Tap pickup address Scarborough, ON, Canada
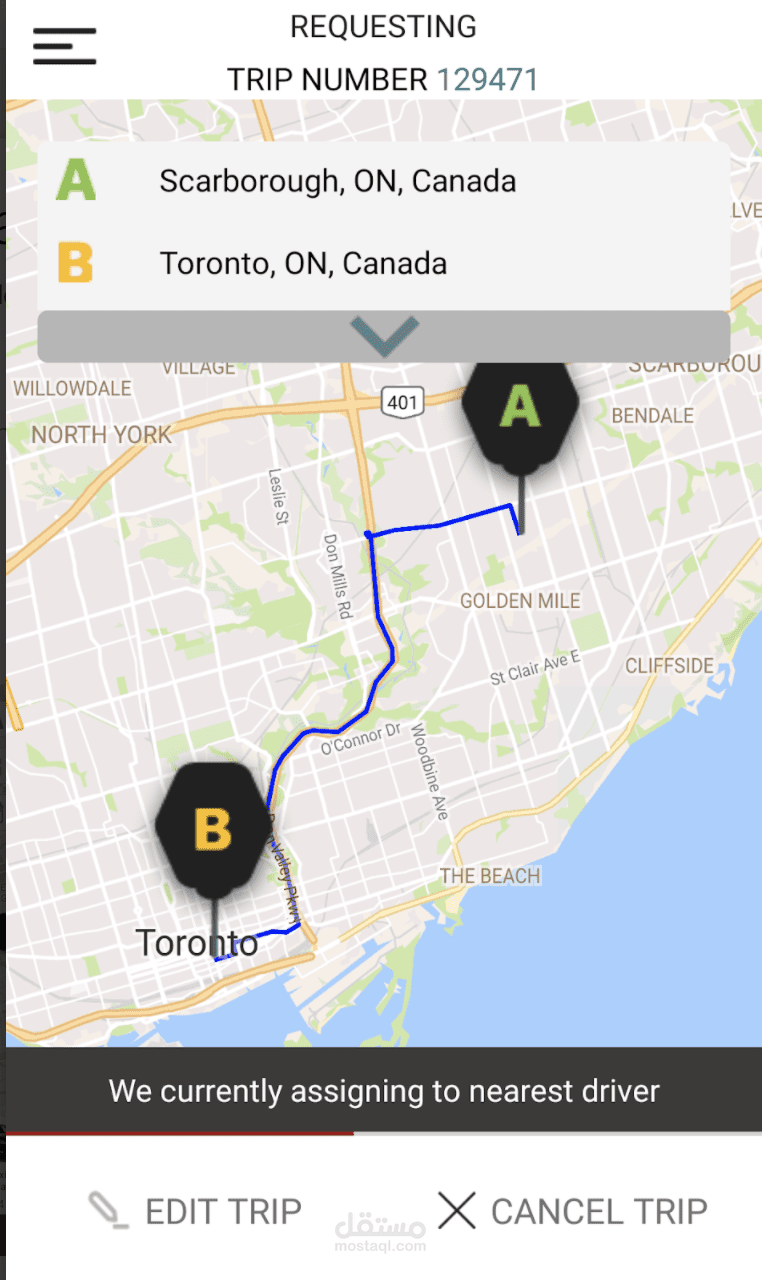The height and width of the screenshot is (1280, 762). (337, 181)
